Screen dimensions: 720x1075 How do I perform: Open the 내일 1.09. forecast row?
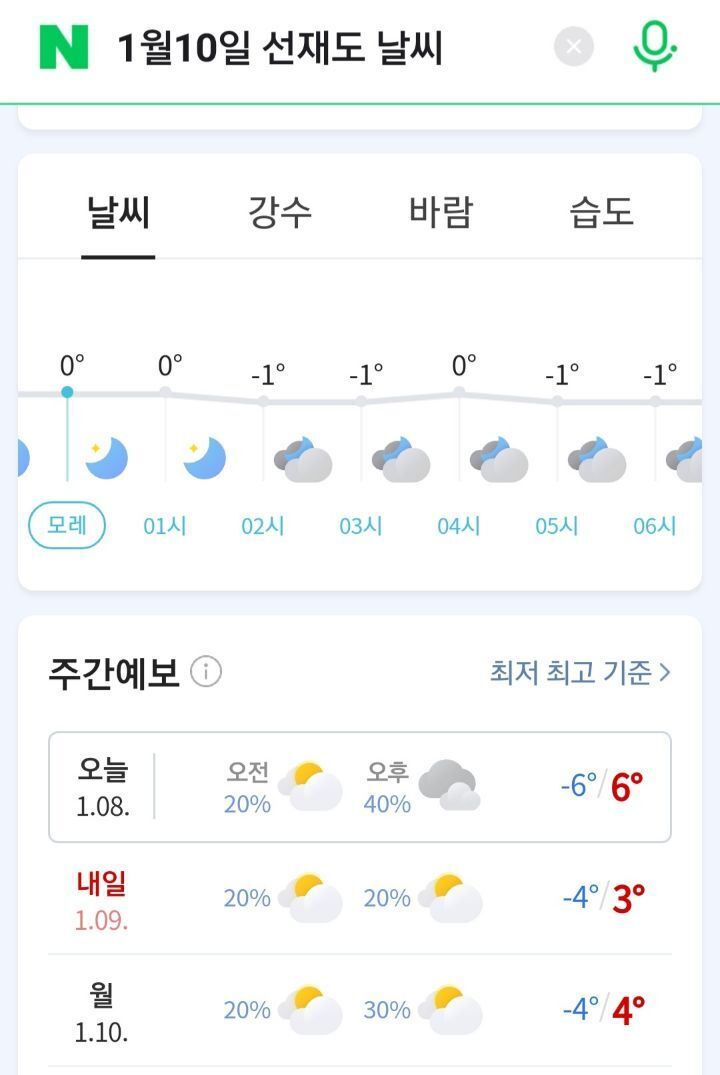coord(359,898)
